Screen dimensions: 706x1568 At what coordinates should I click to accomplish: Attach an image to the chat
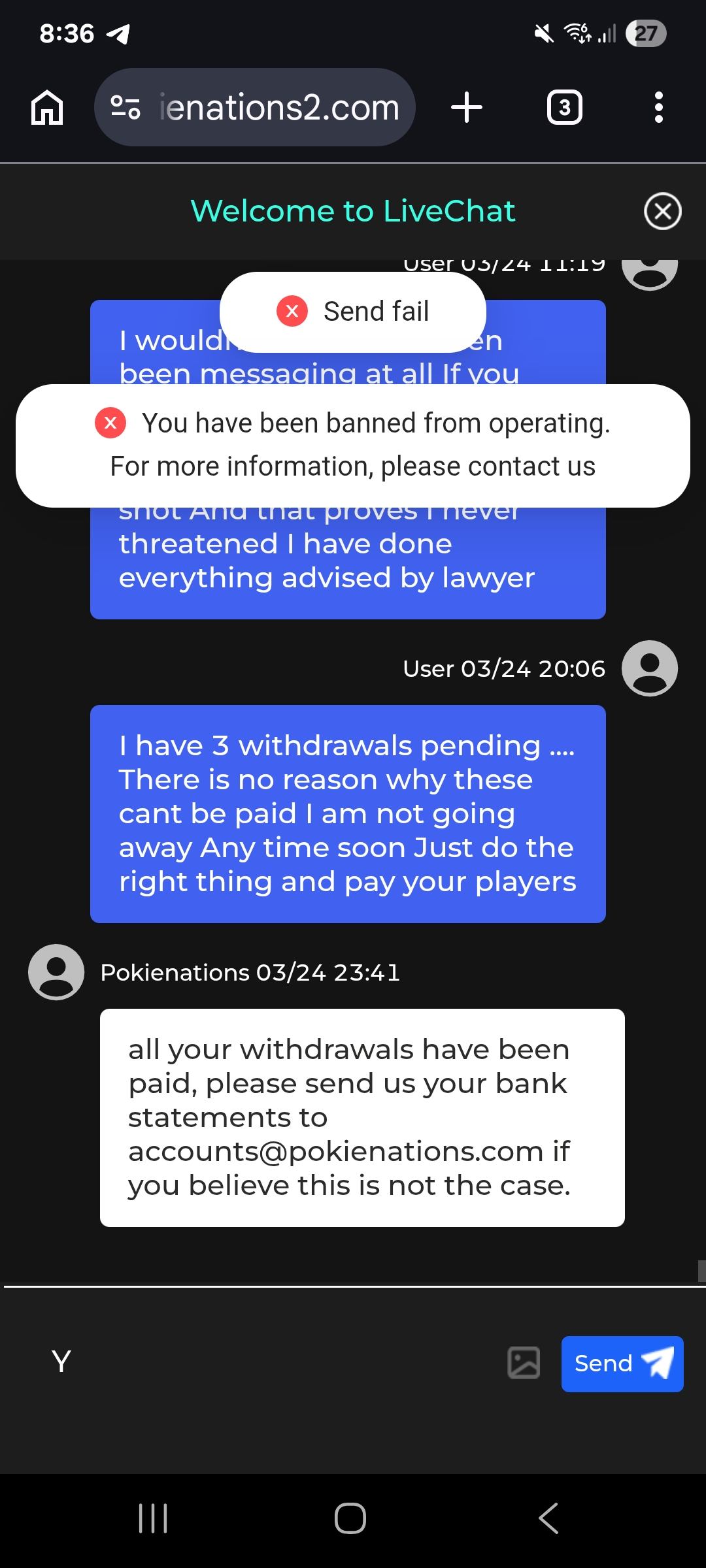[x=524, y=1363]
